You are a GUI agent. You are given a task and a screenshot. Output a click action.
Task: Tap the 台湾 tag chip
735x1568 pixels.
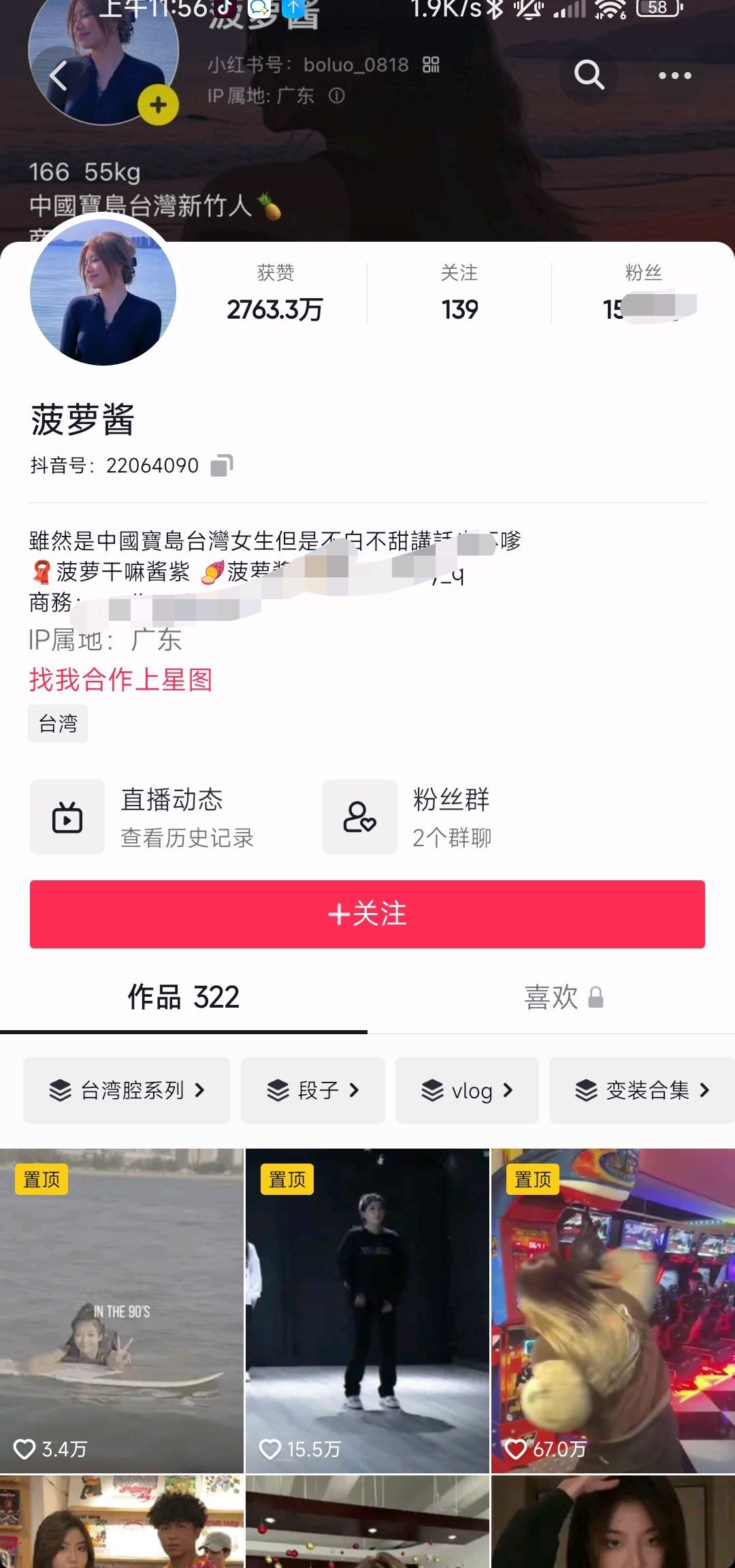pos(58,723)
